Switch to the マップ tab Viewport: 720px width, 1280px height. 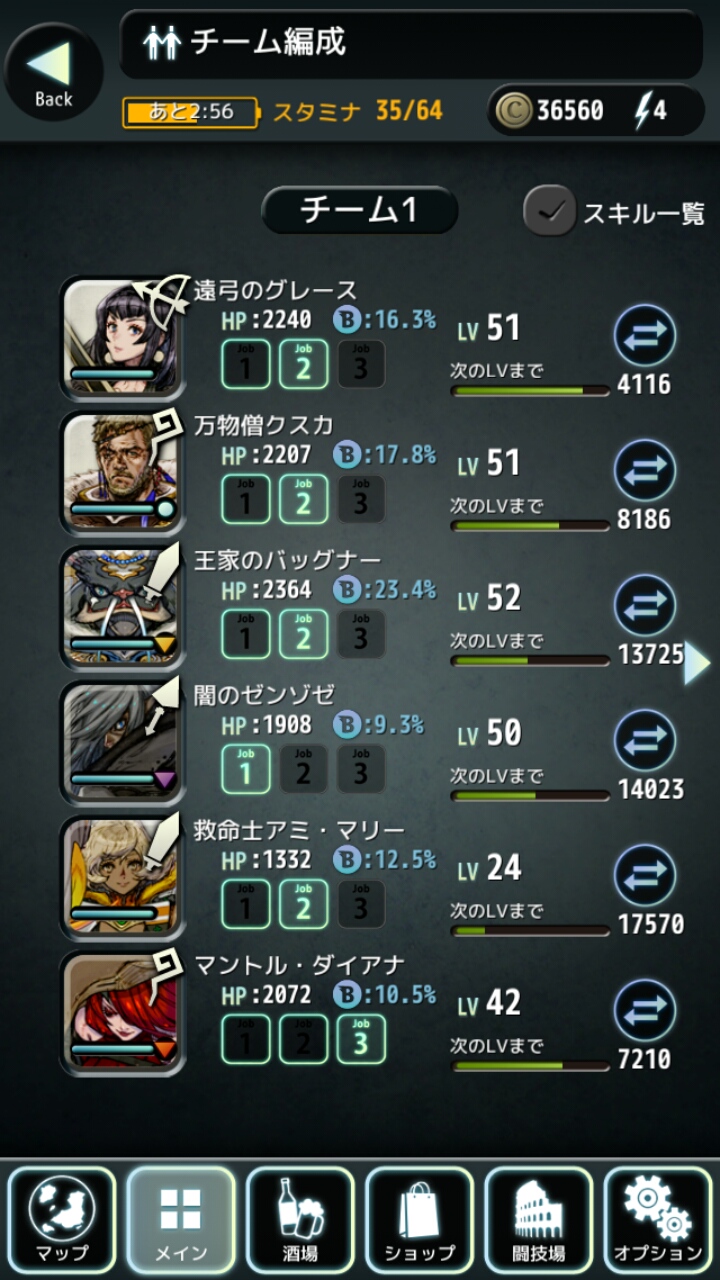coord(61,1220)
